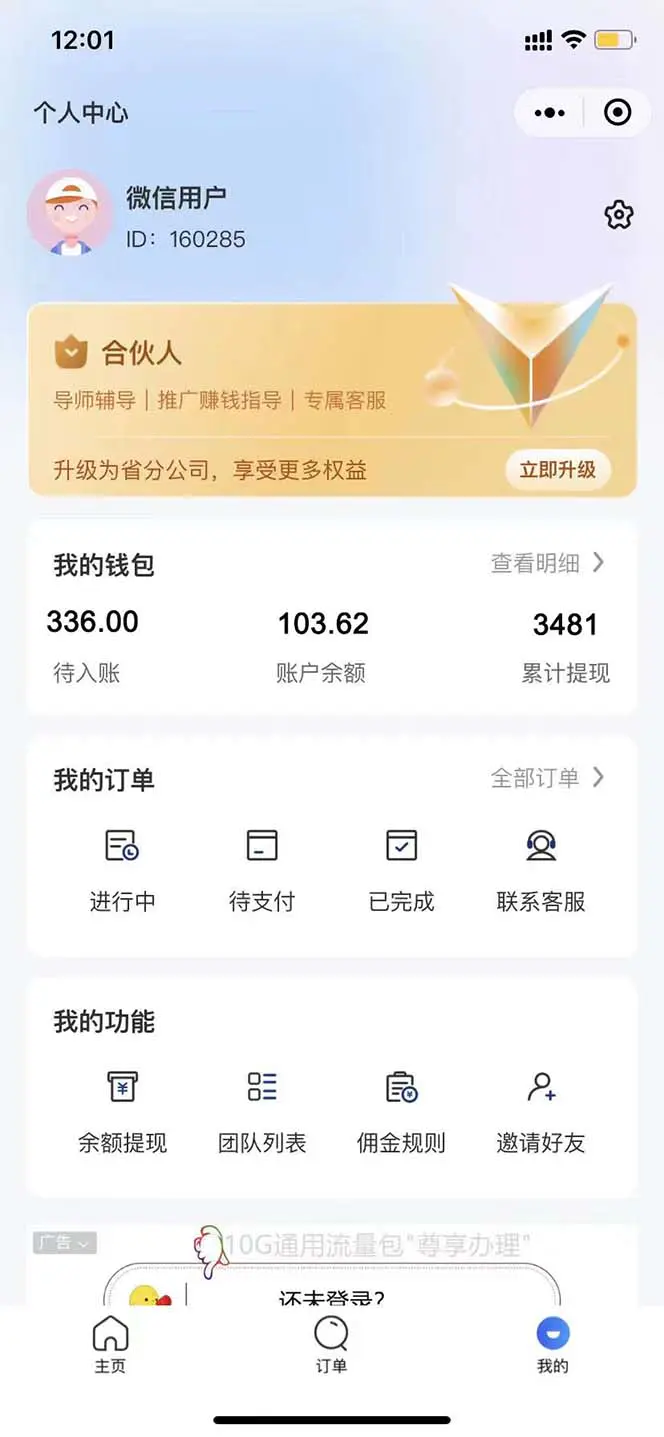Open 余额提现 to withdraw balance
Image resolution: width=664 pixels, height=1437 pixels.
122,1111
